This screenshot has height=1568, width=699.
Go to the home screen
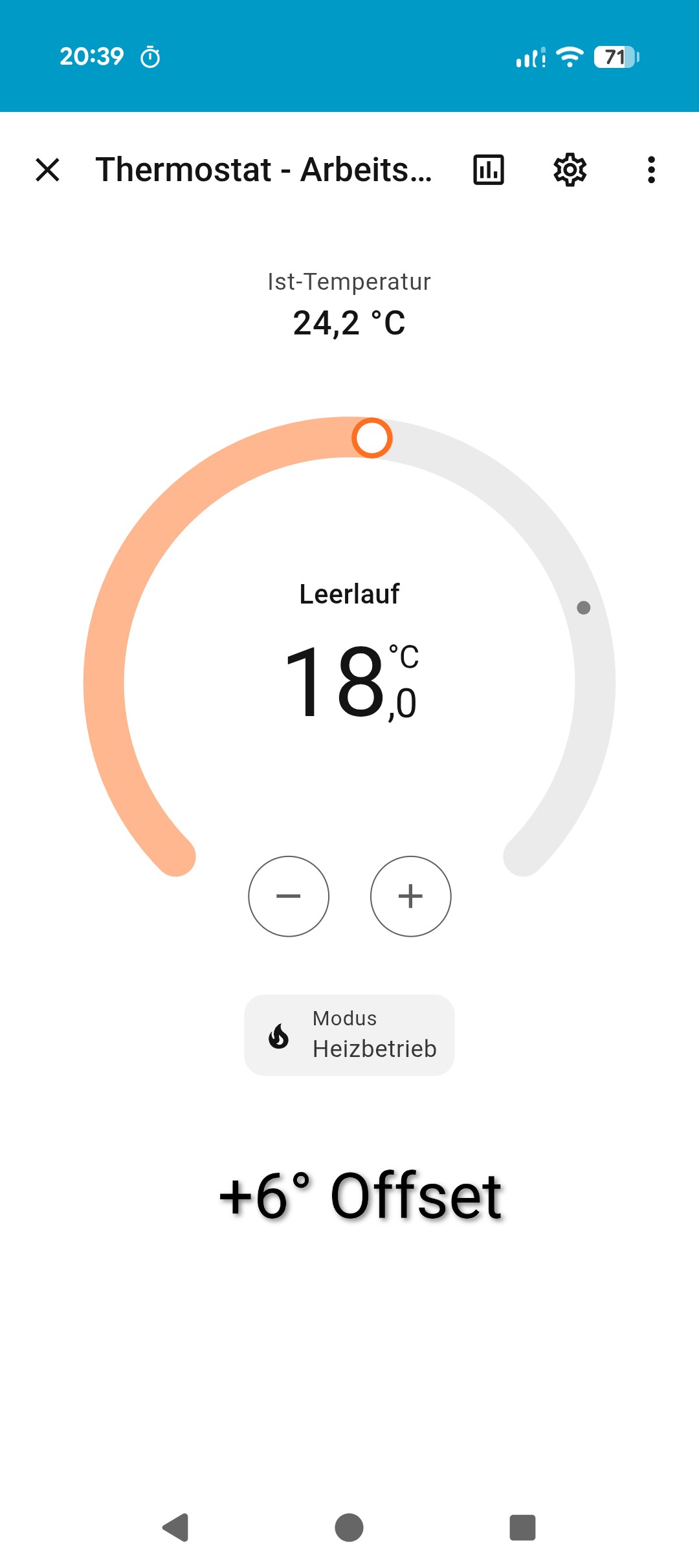[349, 1528]
